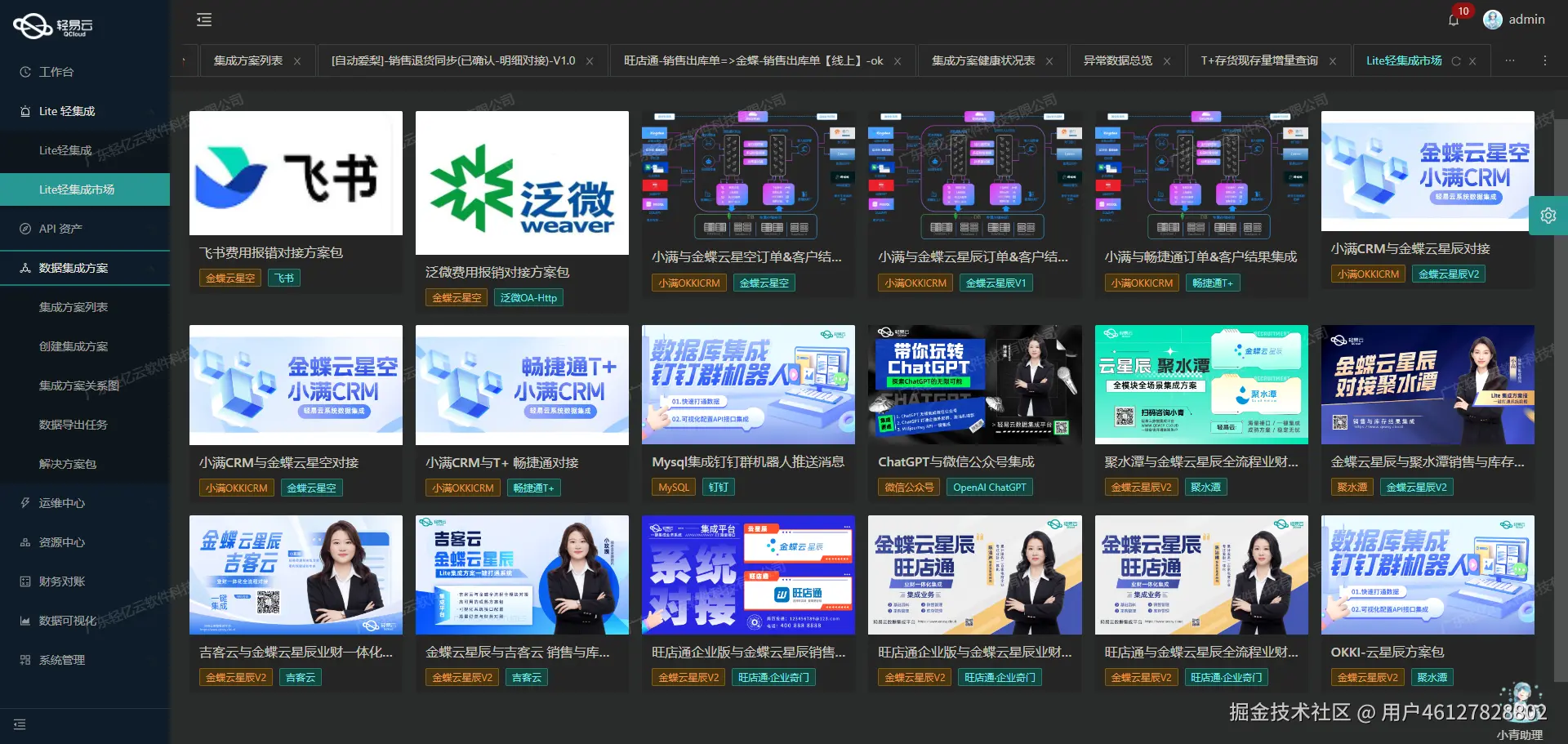Switch to the T+存货现存量增量查询 tab
Image resolution: width=1568 pixels, height=744 pixels.
click(x=1259, y=61)
